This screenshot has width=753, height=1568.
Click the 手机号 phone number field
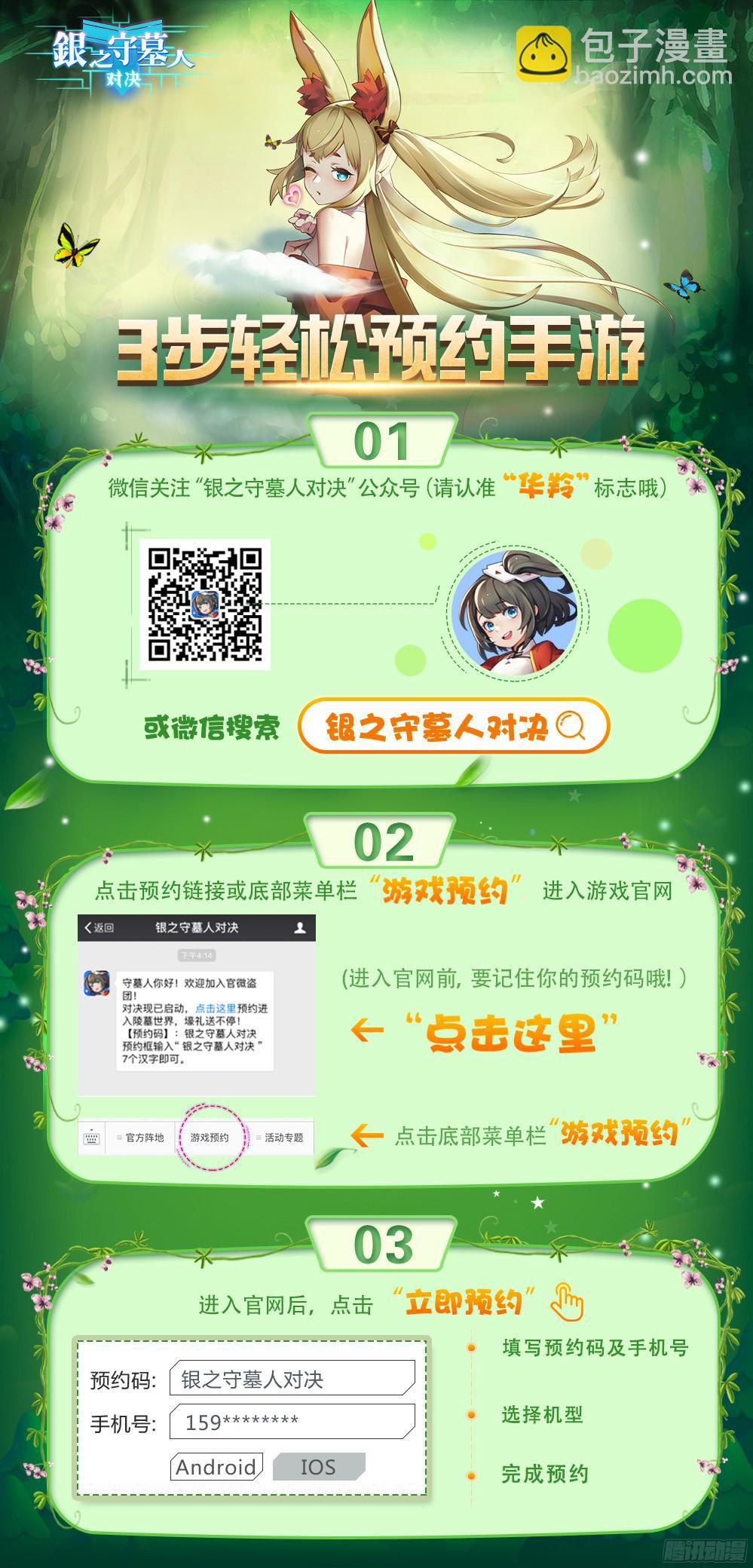[292, 1420]
